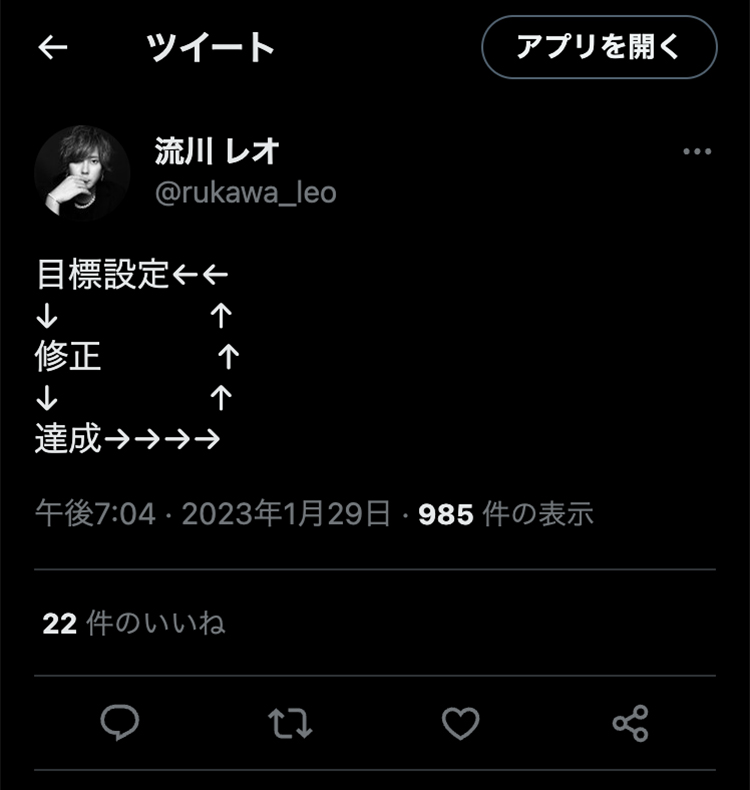Select the 達成 text in the tweet
The image size is (750, 790).
click(x=70, y=437)
